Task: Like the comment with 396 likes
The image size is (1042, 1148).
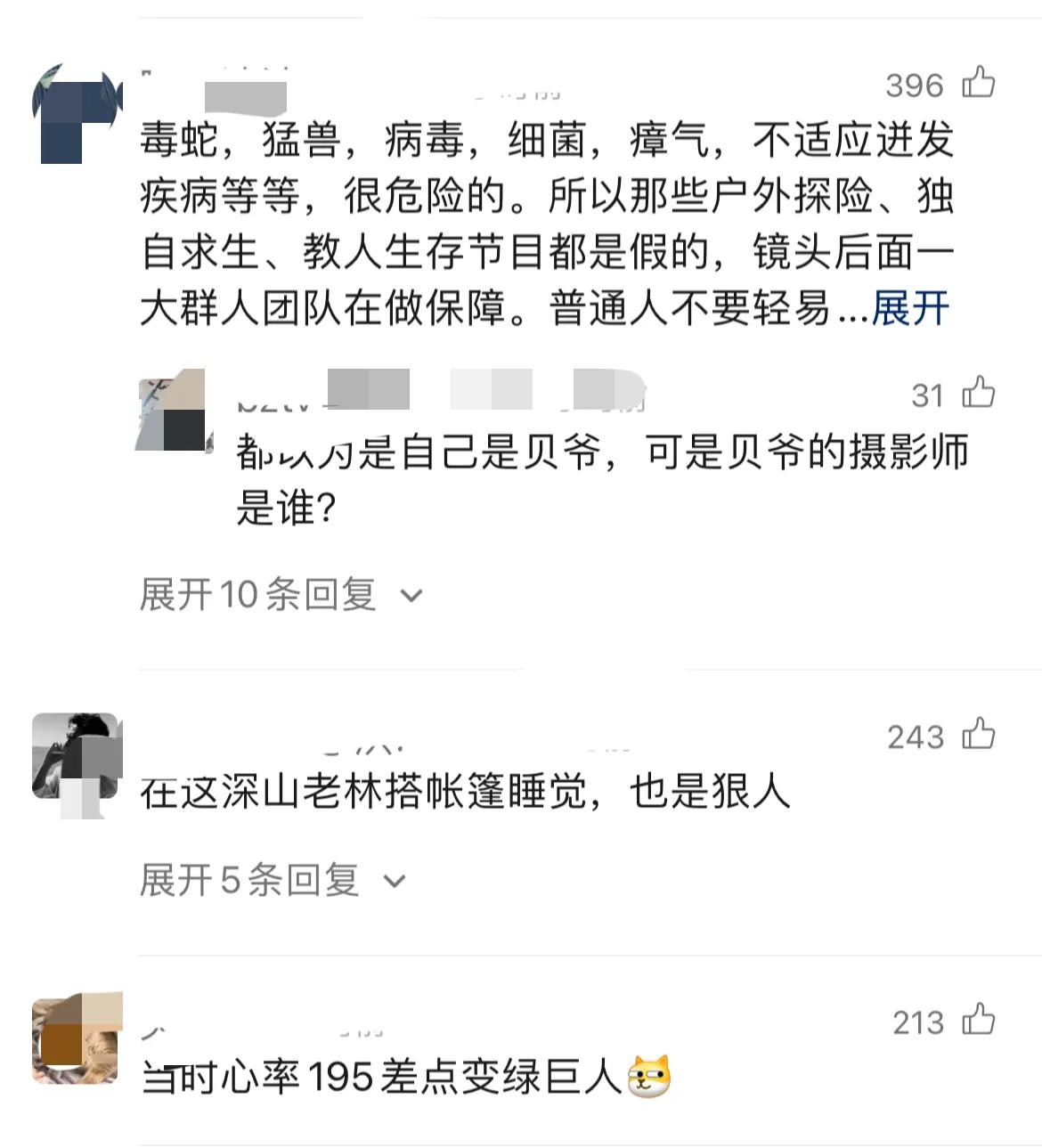Action: tap(978, 84)
